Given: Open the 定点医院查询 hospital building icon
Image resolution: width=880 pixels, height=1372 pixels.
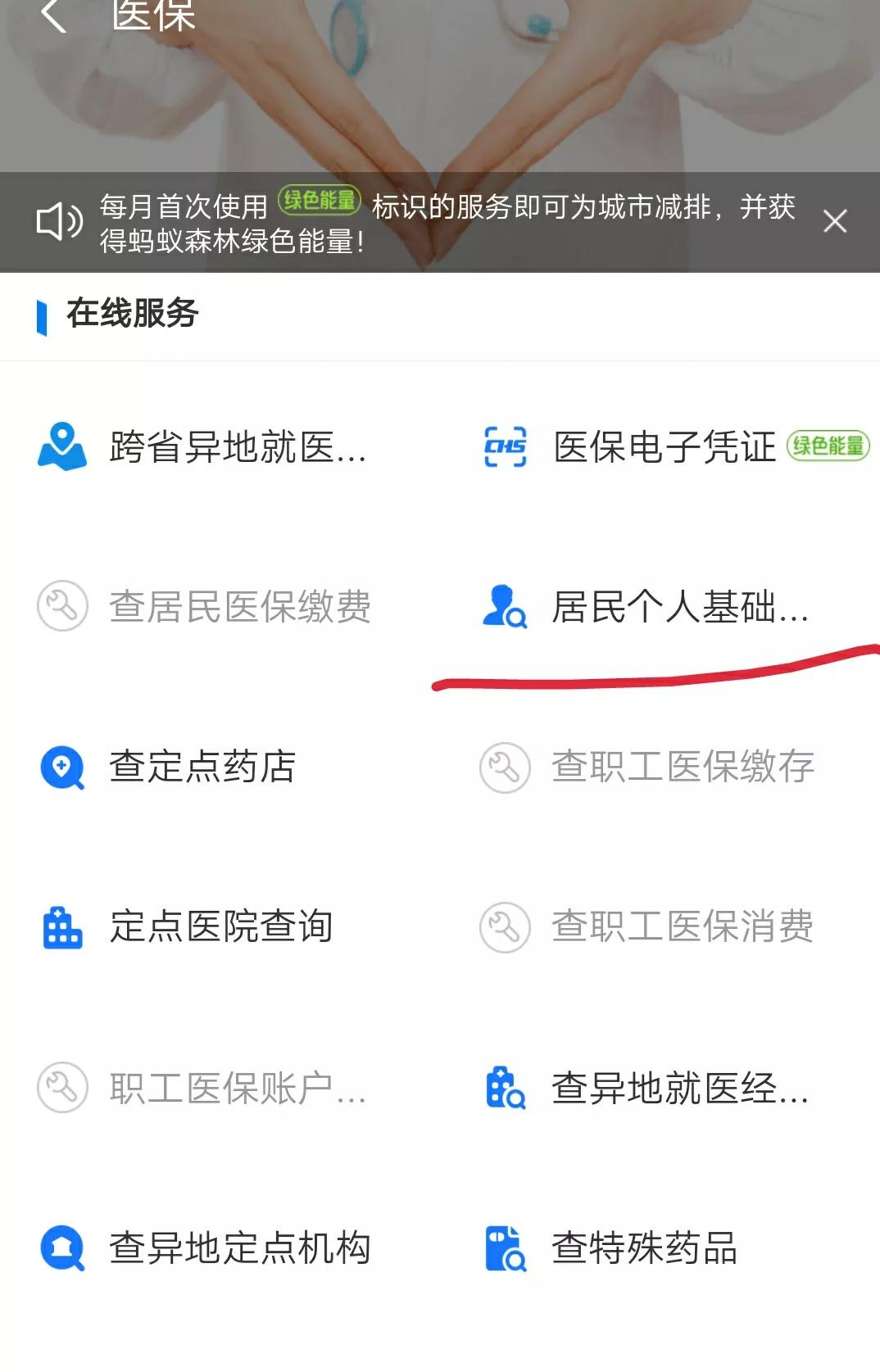Looking at the screenshot, I should 61,927.
